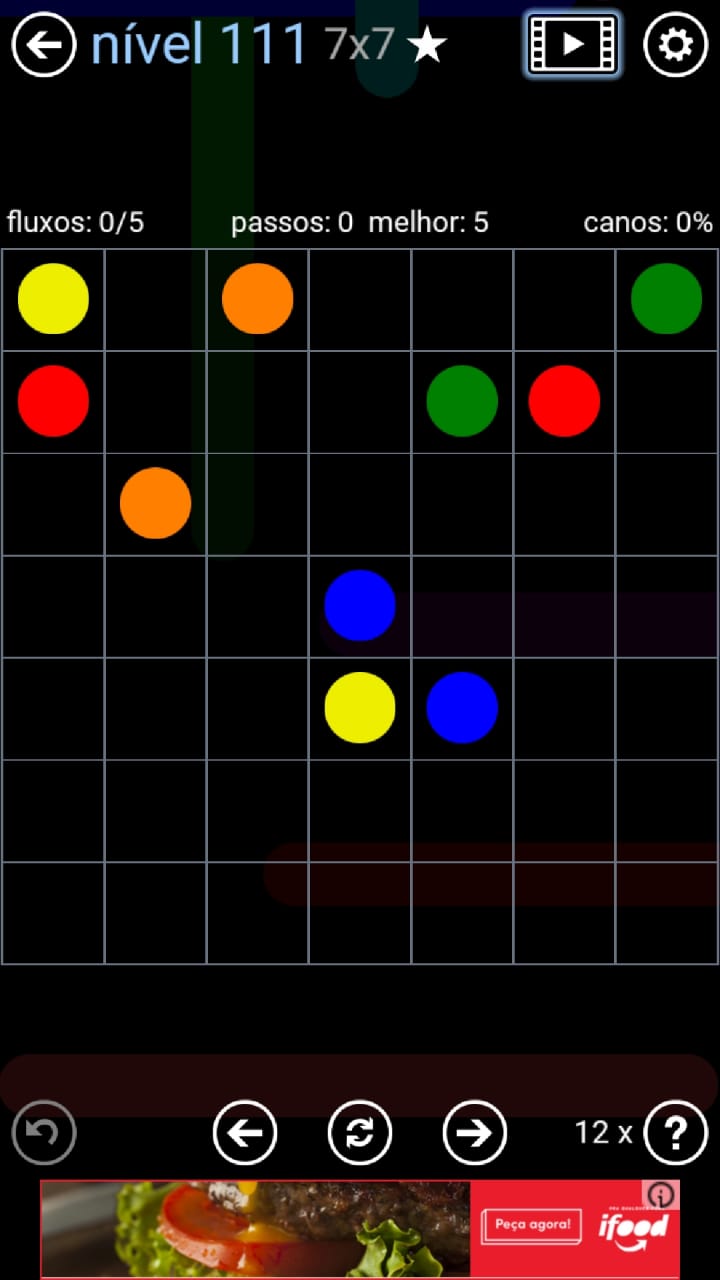
Task: Select the orange dot in the top row
Action: 257,299
